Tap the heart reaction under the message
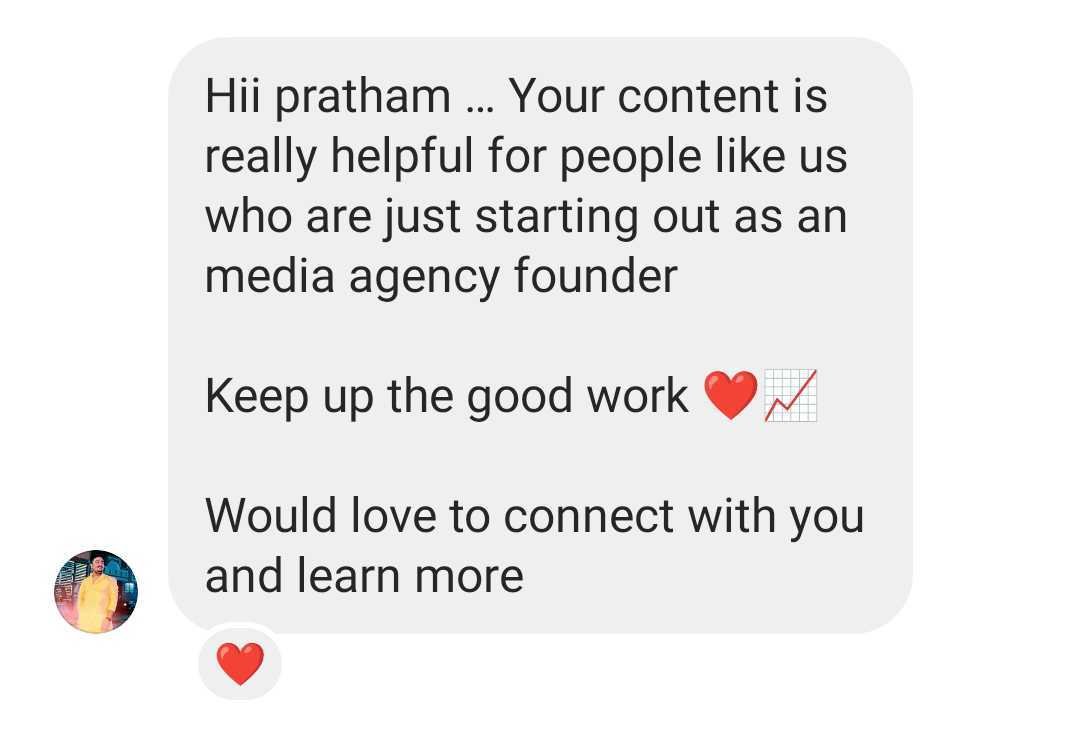Image resolution: width=1080 pixels, height=742 pixels. tap(240, 664)
